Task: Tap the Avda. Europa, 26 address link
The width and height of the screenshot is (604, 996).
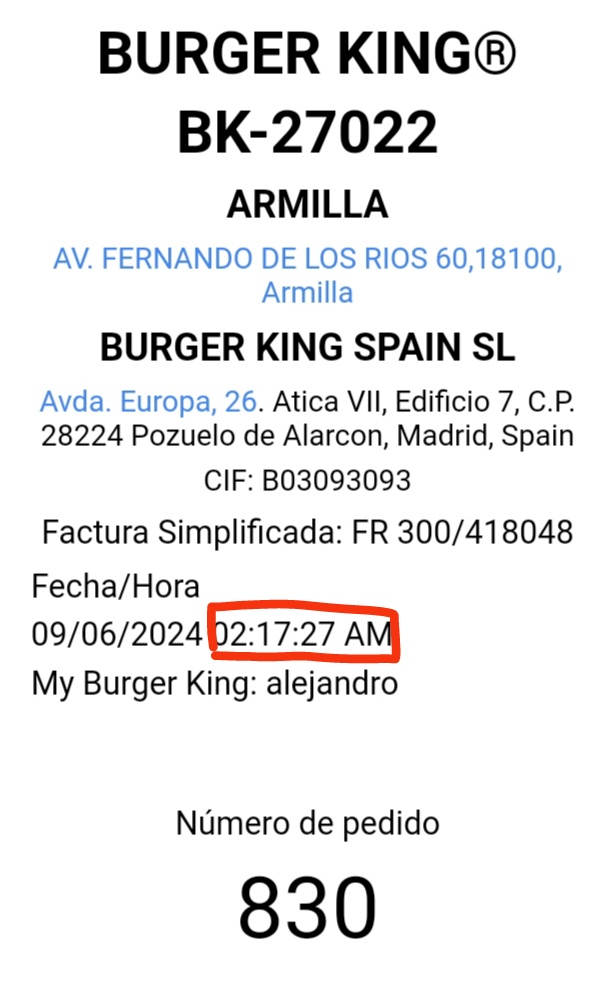Action: [150, 403]
